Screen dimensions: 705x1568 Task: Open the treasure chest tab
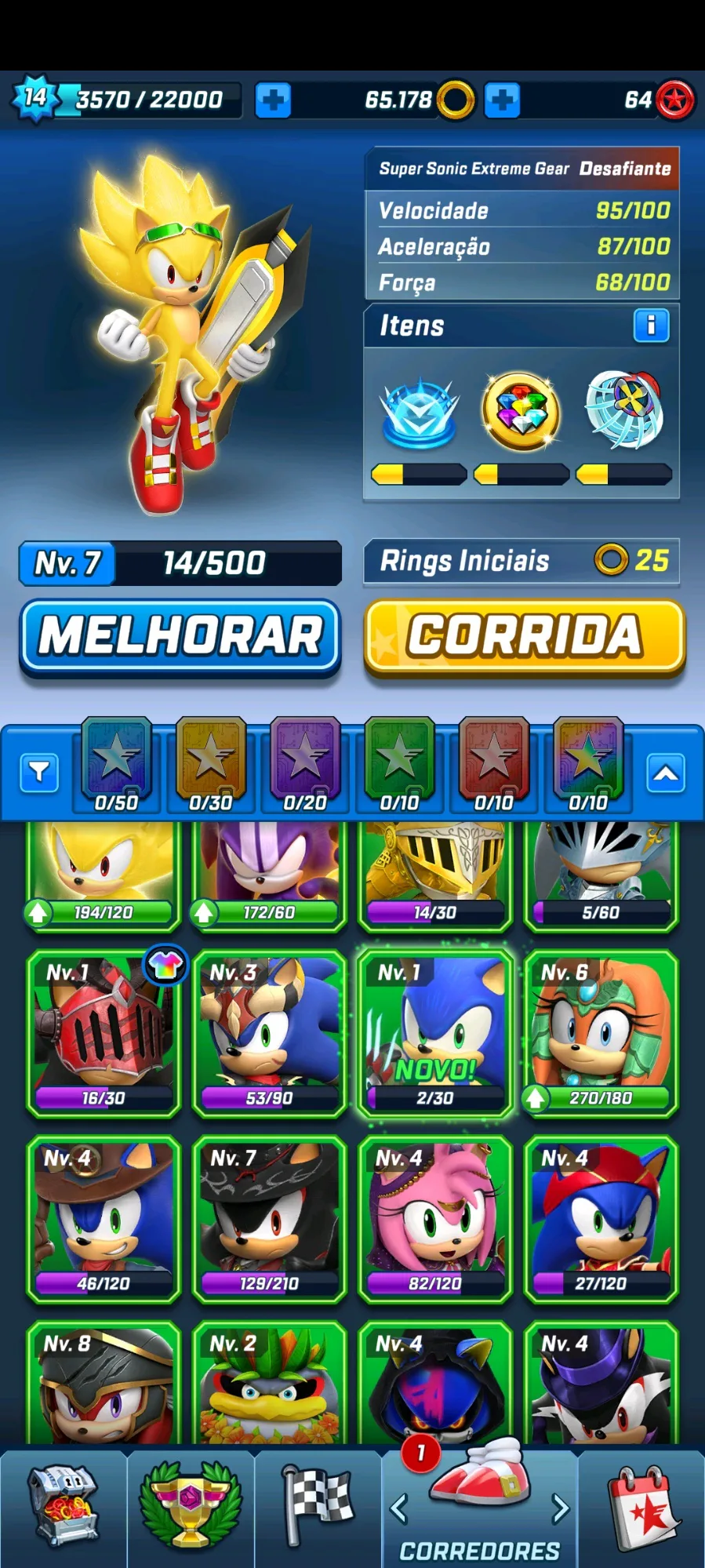tap(64, 1508)
